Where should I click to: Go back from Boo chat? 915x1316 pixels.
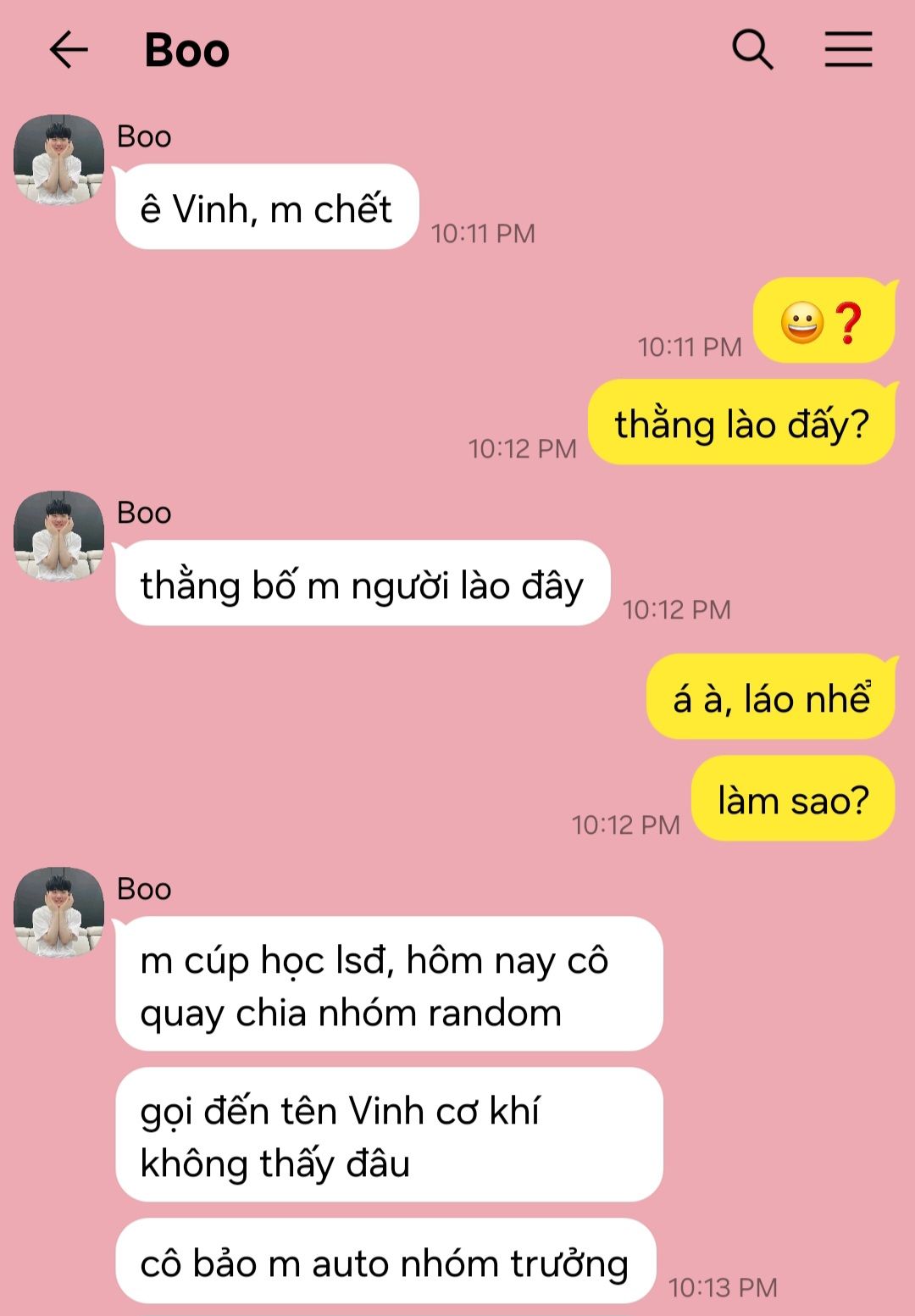(69, 50)
